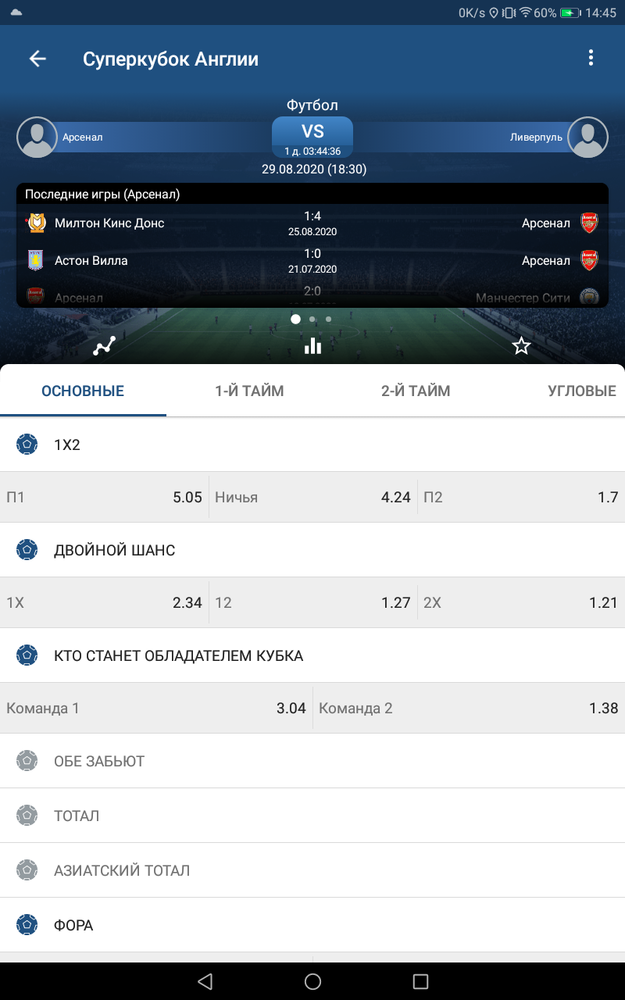Select П2 odds 1.7
This screenshot has height=1000, width=625.
521,497
